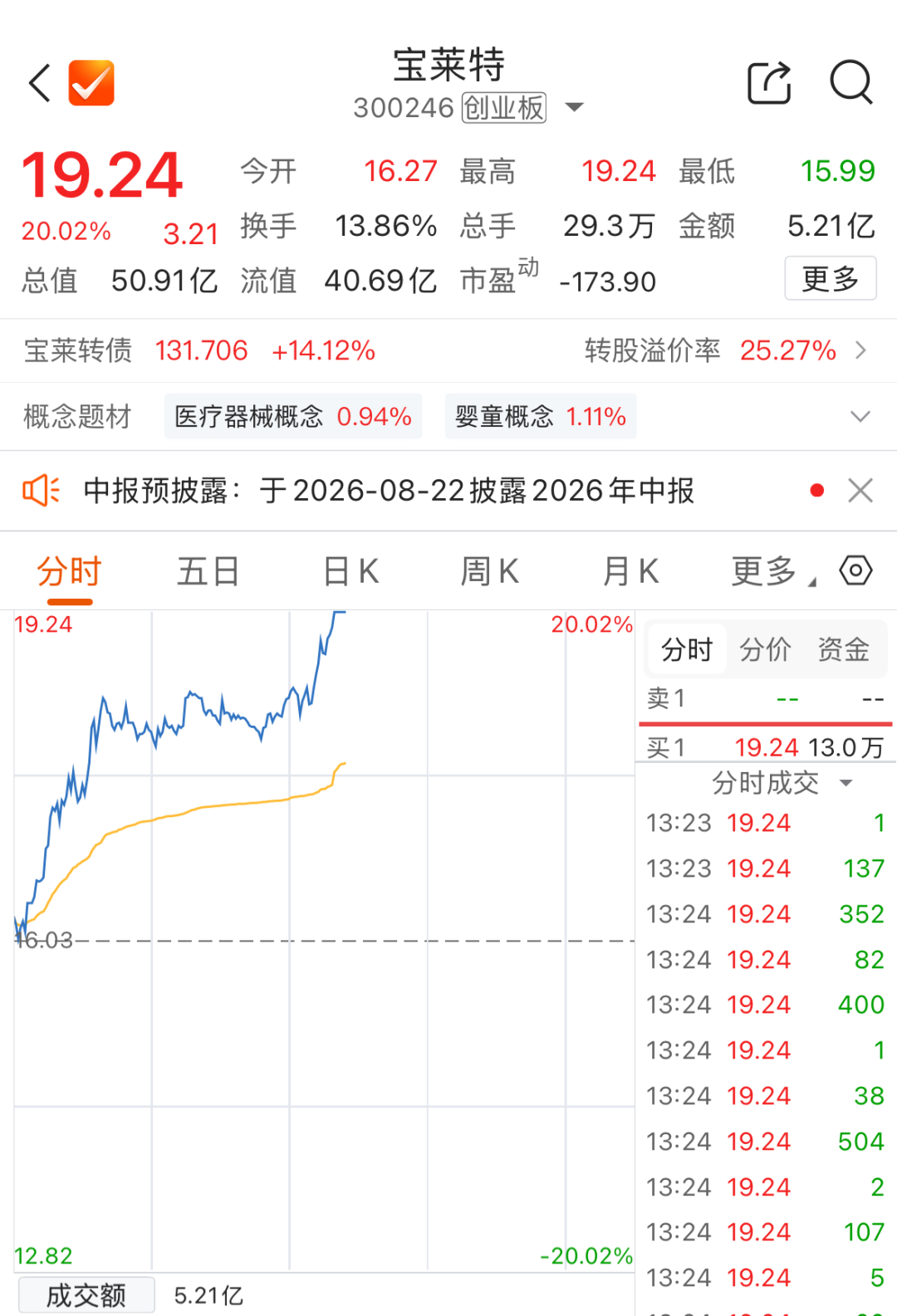Share this stock page
The height and width of the screenshot is (1316, 897).
(769, 83)
